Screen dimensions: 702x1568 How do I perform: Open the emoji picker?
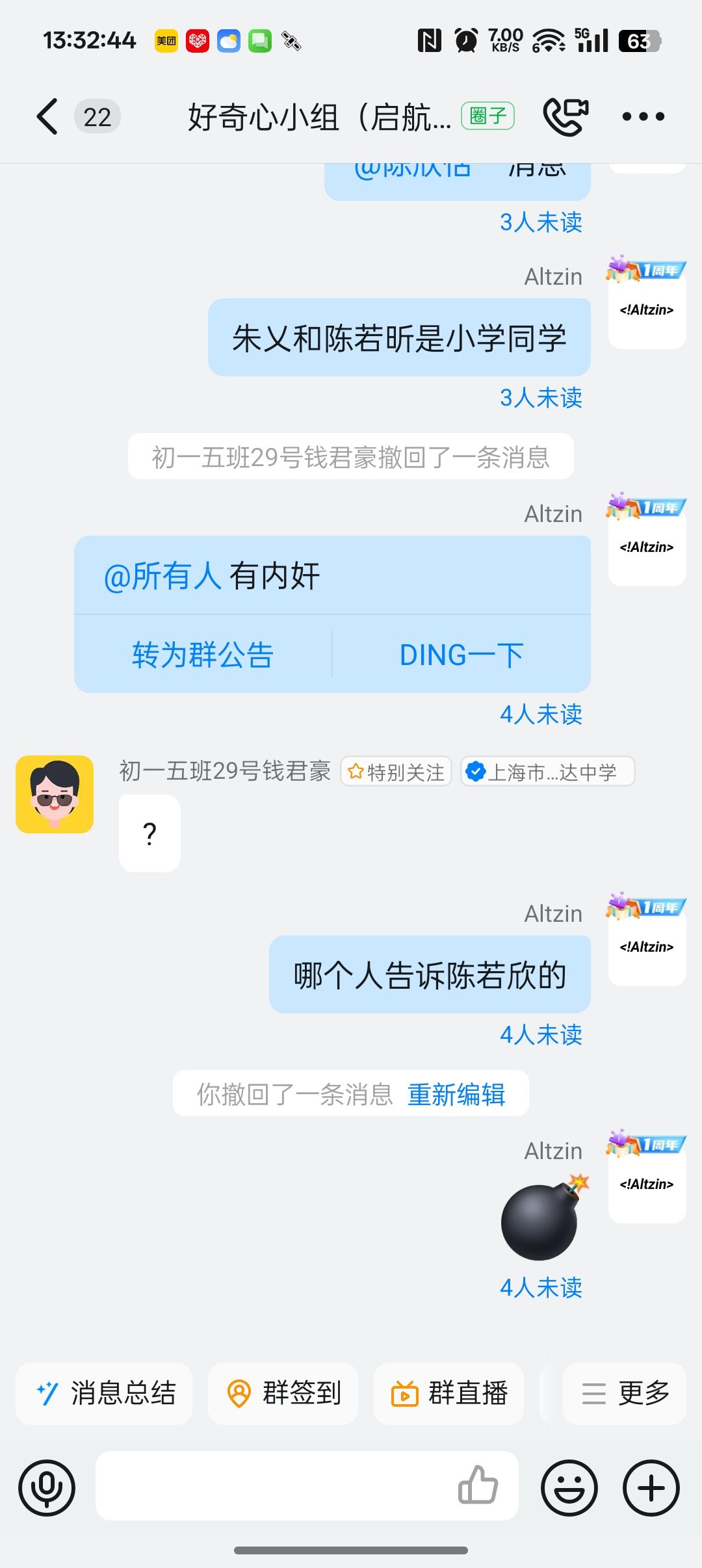tap(569, 1487)
